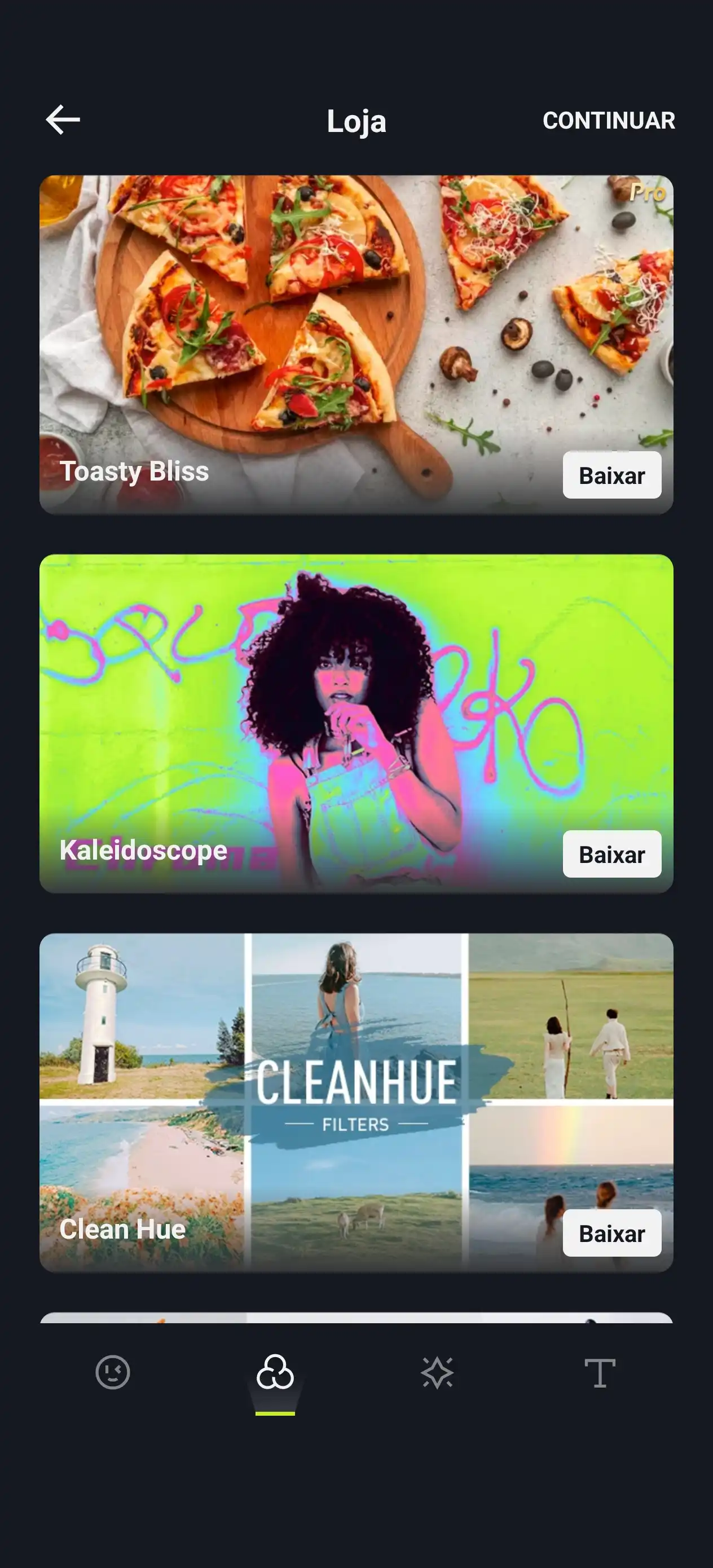Download the Clean Hue filters
The width and height of the screenshot is (713, 1568).
611,1233
